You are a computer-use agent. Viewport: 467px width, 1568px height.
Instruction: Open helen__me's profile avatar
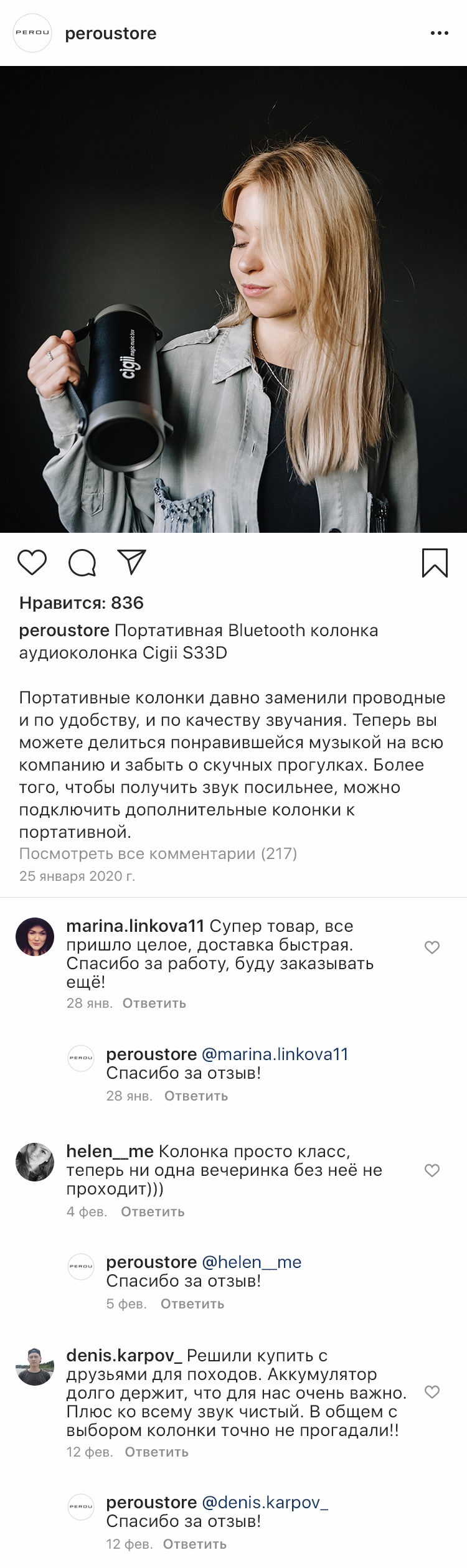pos(34,1162)
